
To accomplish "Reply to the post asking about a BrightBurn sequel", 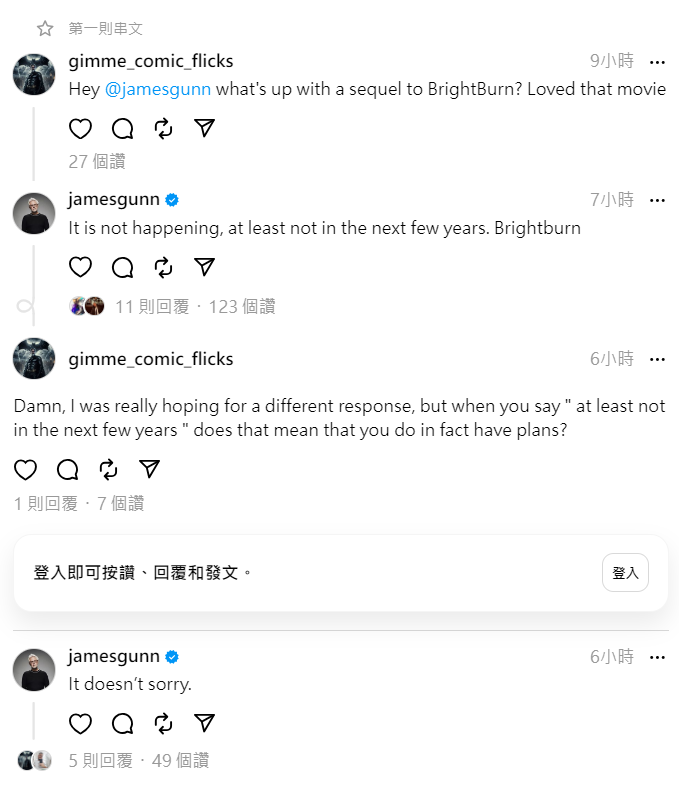I will click(x=122, y=128).
